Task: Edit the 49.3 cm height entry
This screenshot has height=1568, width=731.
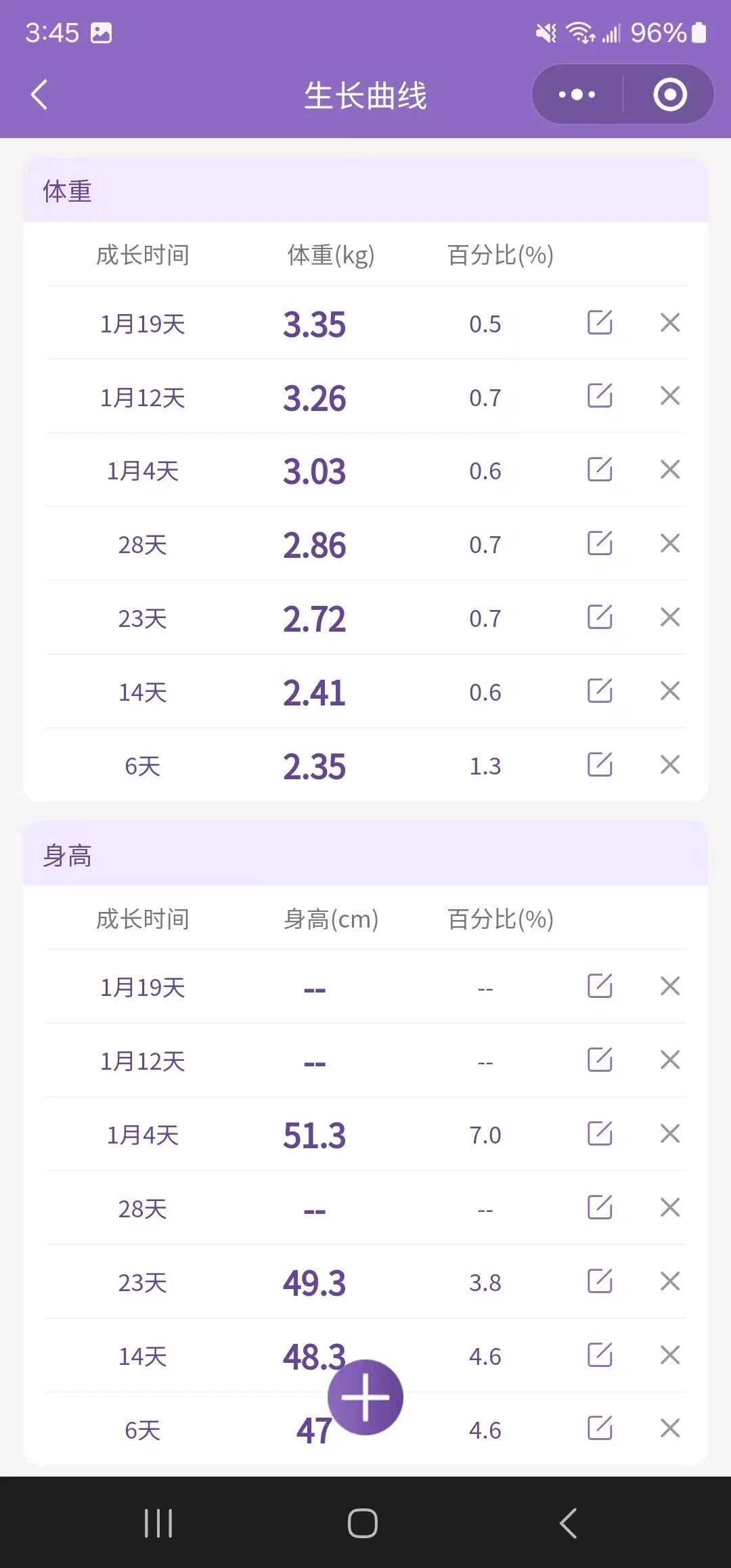Action: [600, 1281]
